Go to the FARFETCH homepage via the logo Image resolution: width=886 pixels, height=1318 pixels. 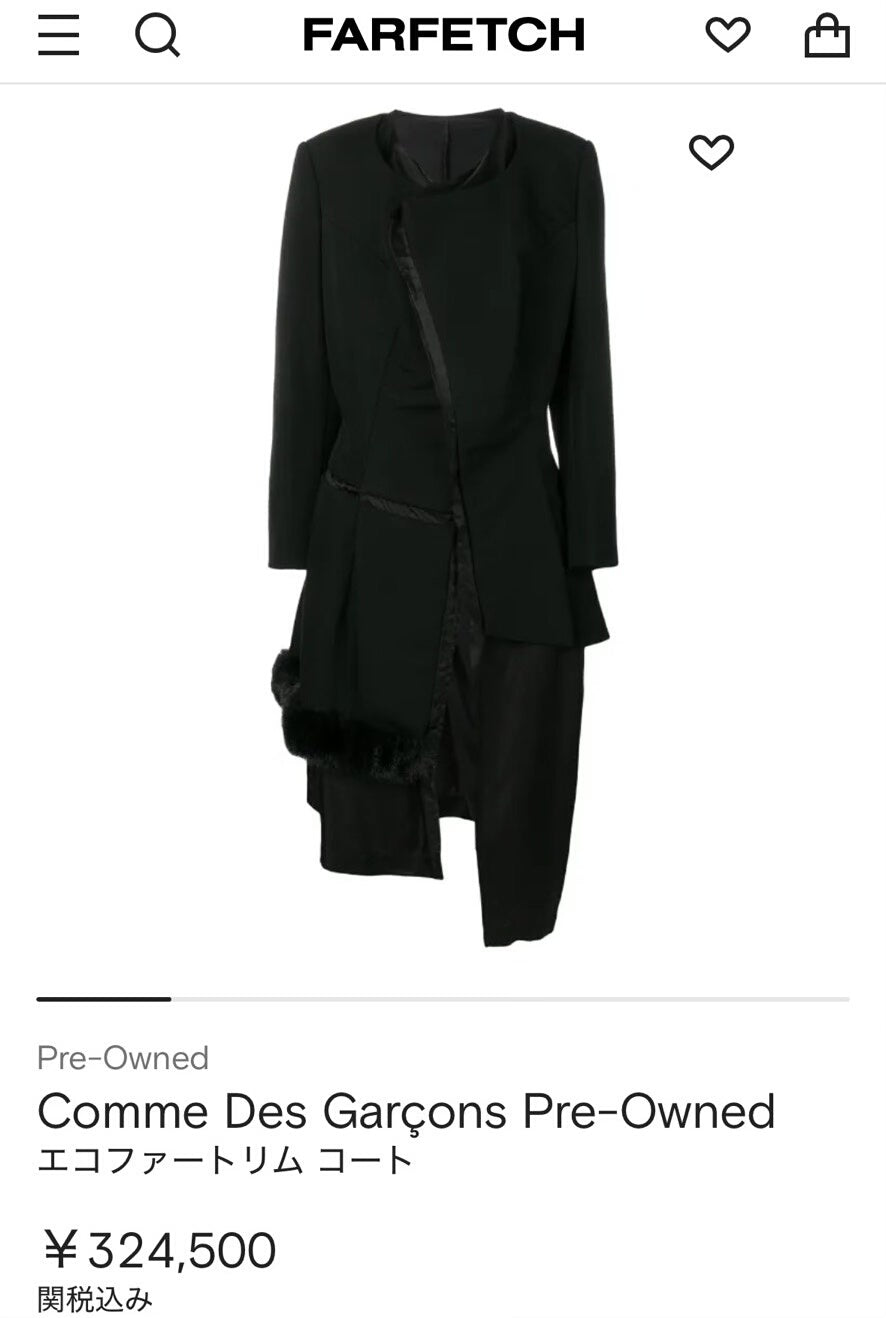pyautogui.click(x=443, y=33)
